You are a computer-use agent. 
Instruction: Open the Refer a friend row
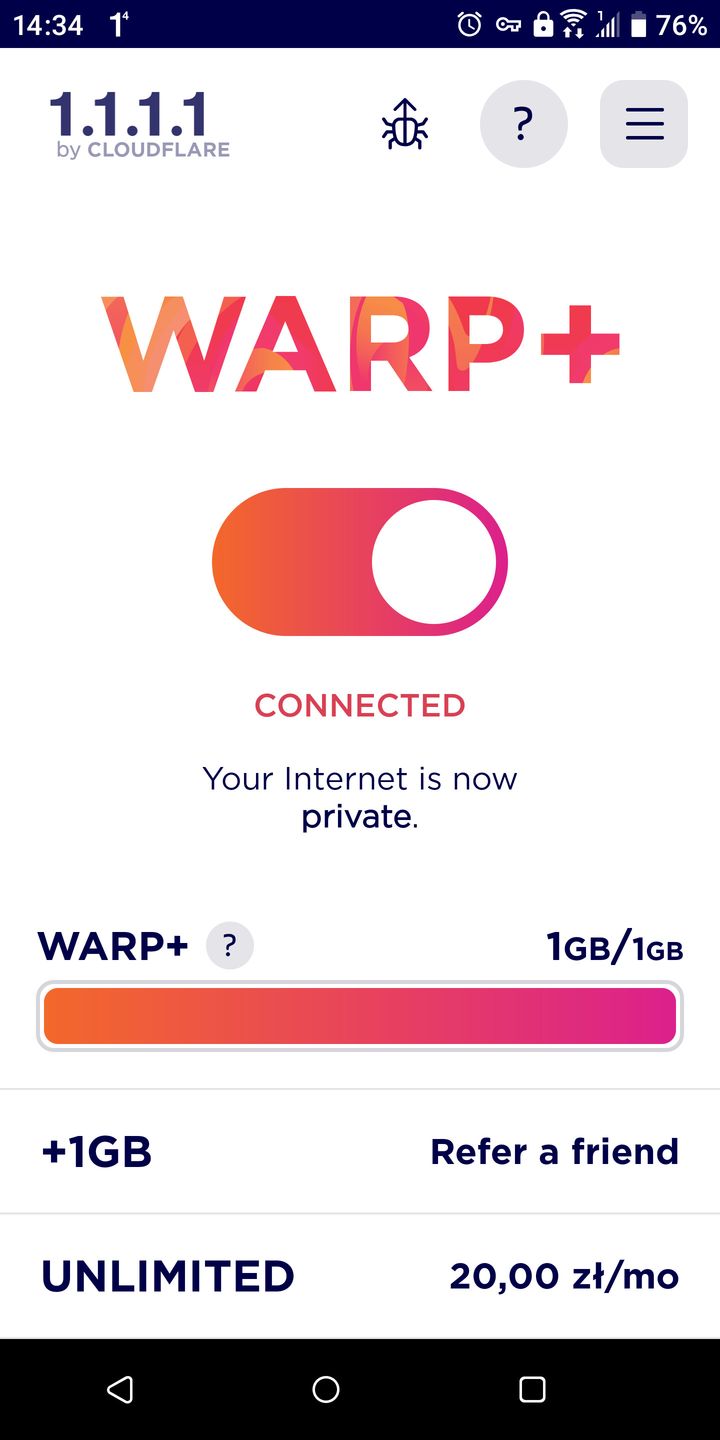coord(360,1152)
